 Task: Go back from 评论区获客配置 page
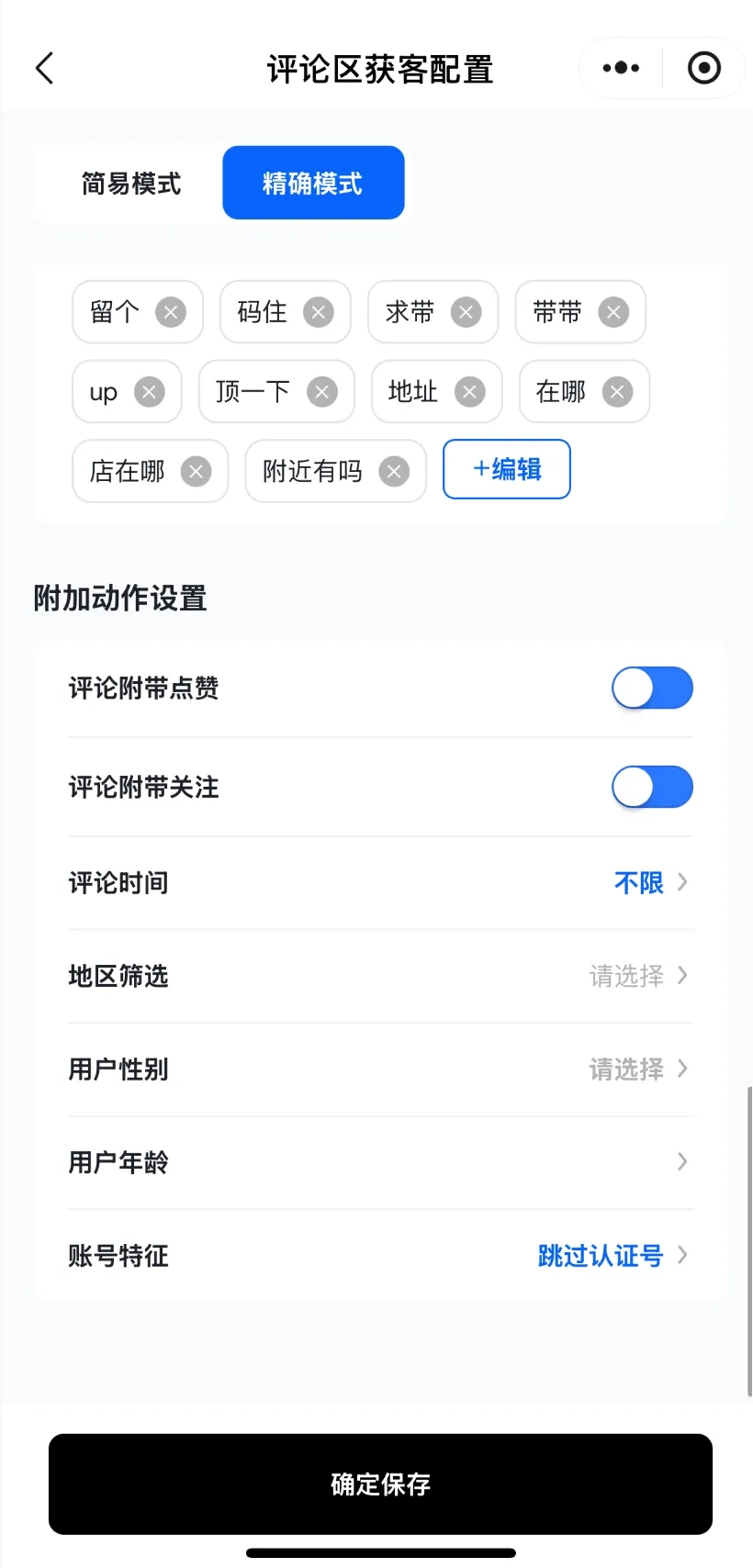pos(44,68)
